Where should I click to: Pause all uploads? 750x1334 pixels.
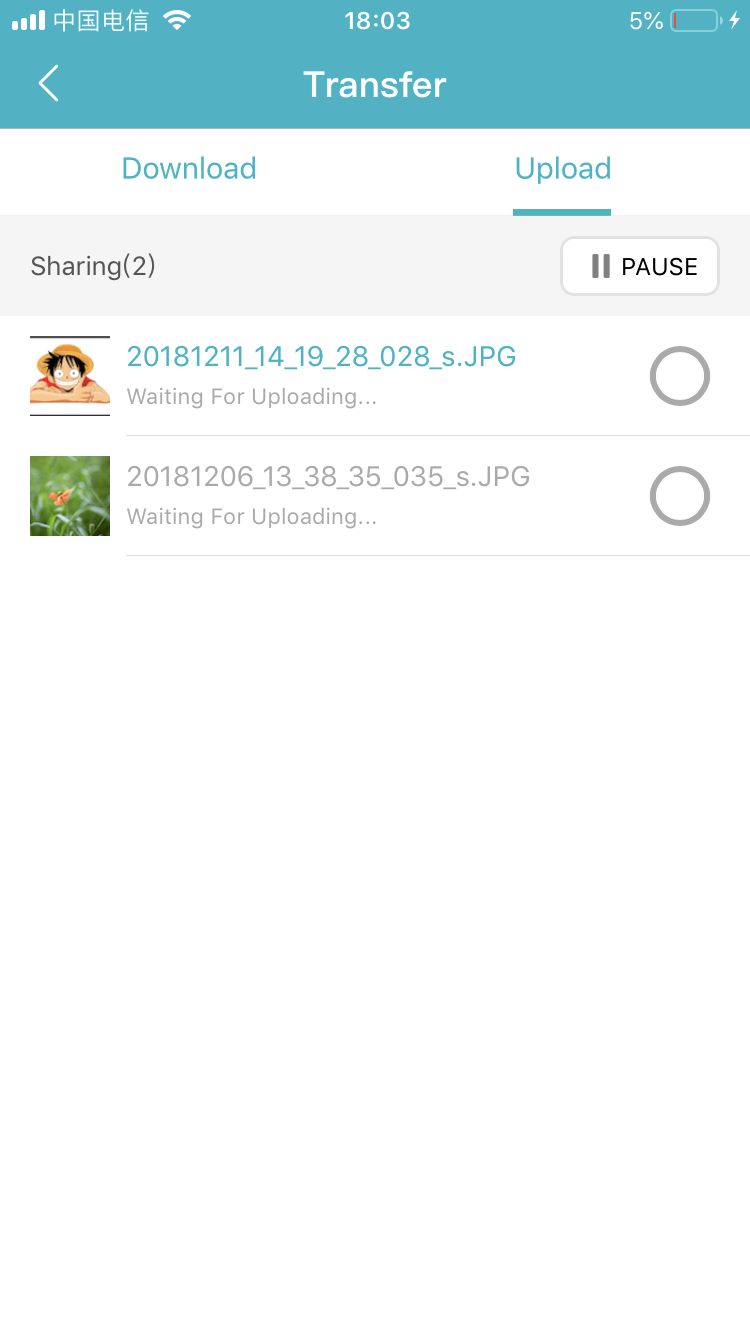tap(640, 266)
